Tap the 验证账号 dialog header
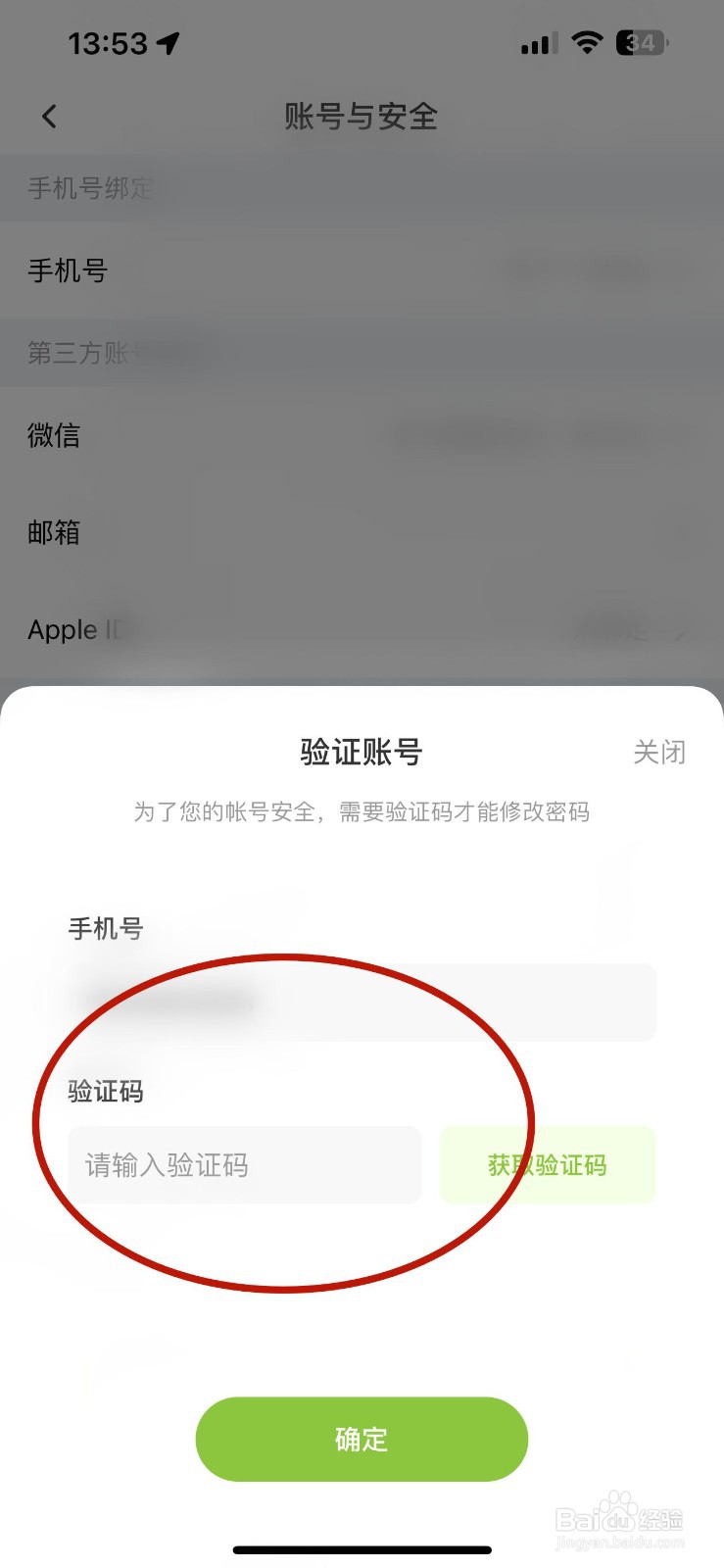Screen dimensions: 724x1568 [x=362, y=751]
